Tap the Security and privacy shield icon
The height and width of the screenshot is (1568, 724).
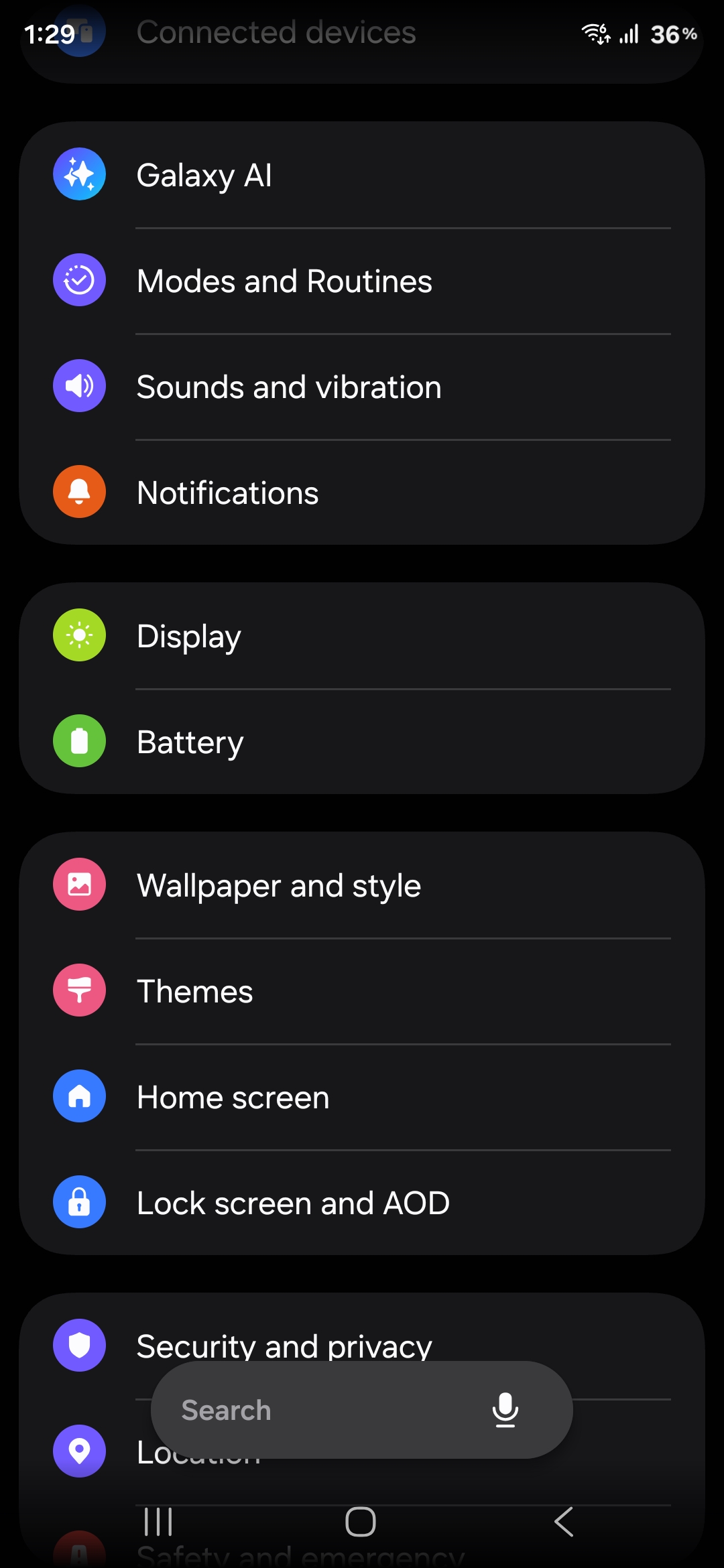point(79,1346)
